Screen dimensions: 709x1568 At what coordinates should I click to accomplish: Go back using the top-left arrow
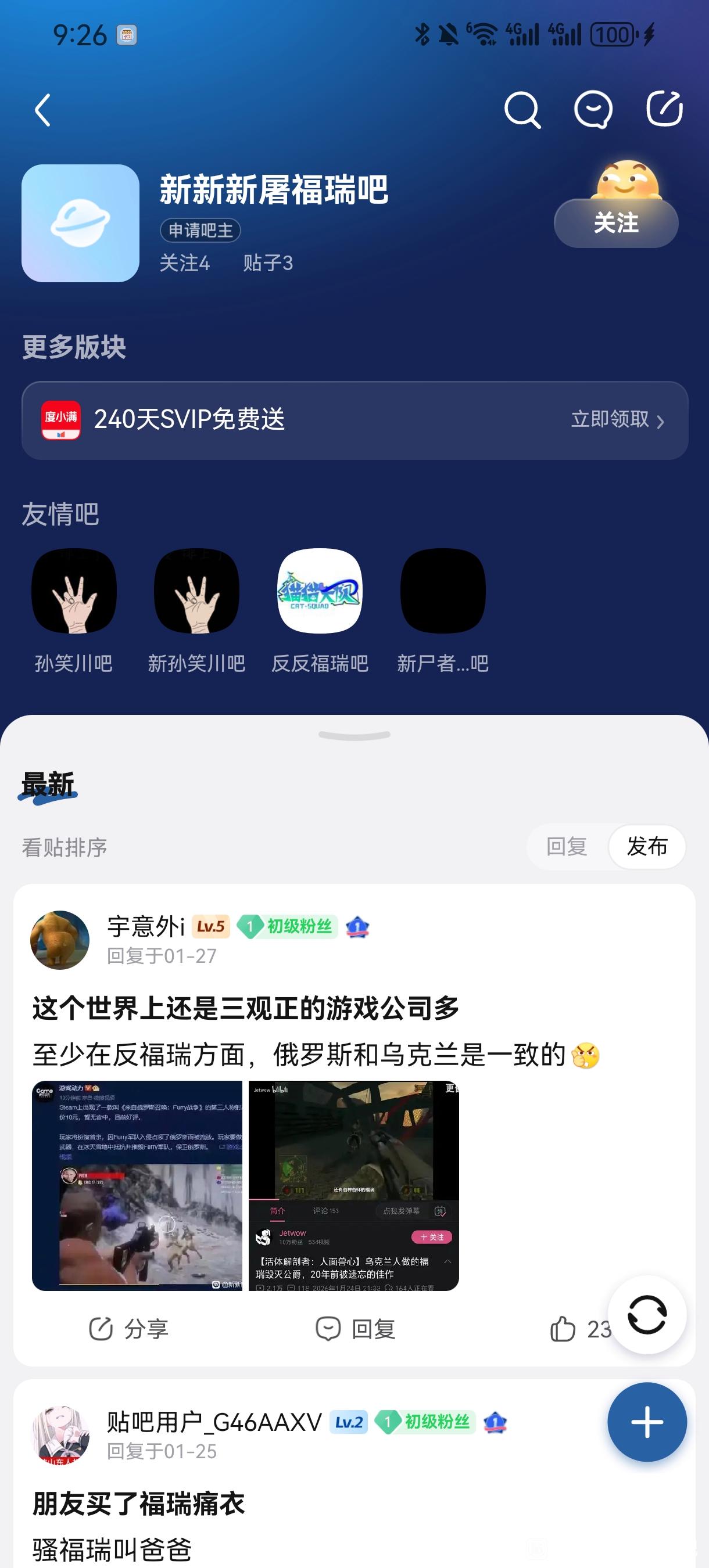(42, 110)
